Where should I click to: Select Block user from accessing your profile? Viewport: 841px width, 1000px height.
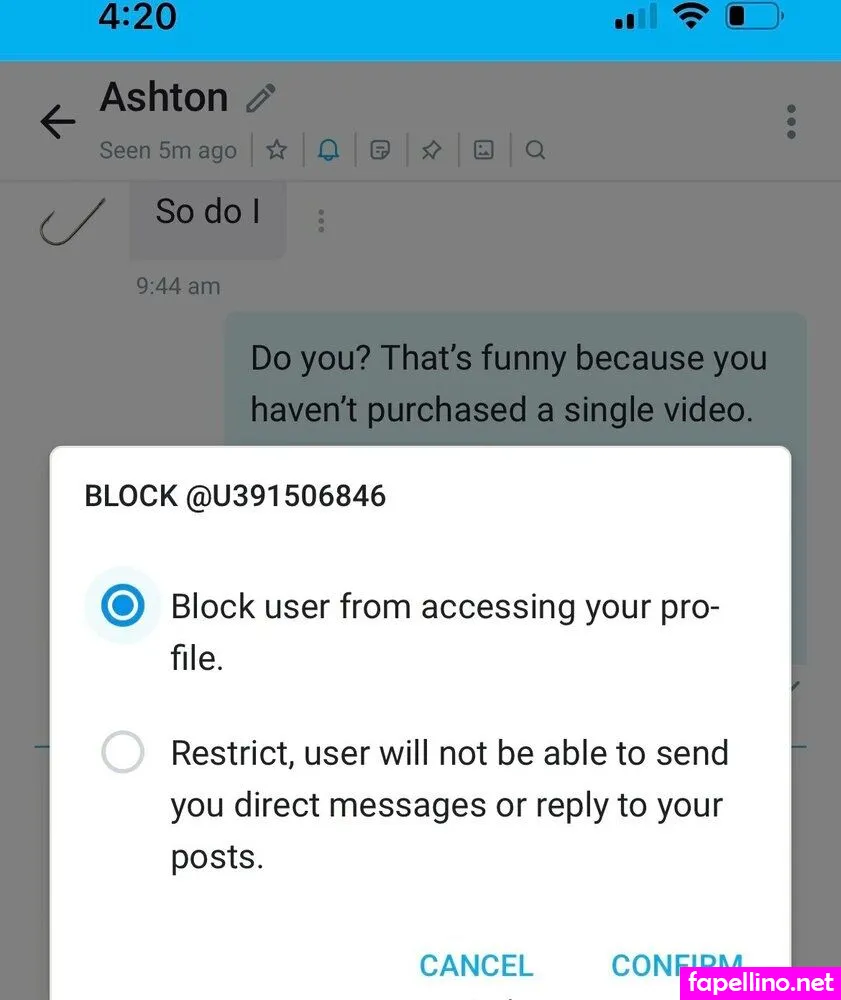tap(123, 605)
